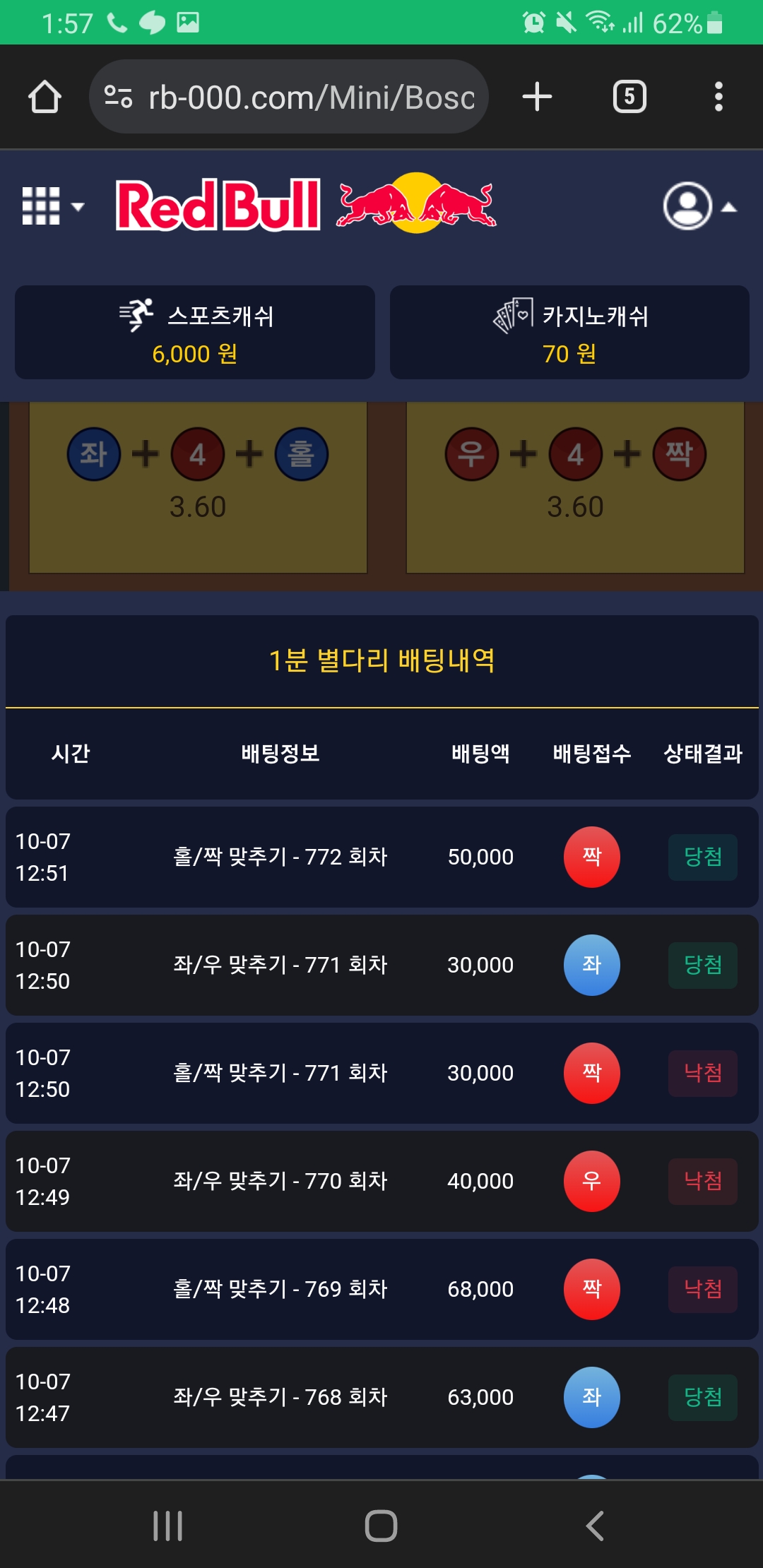Image resolution: width=763 pixels, height=1568 pixels.
Task: Tap the Red Bull logo to go home
Action: [x=305, y=205]
